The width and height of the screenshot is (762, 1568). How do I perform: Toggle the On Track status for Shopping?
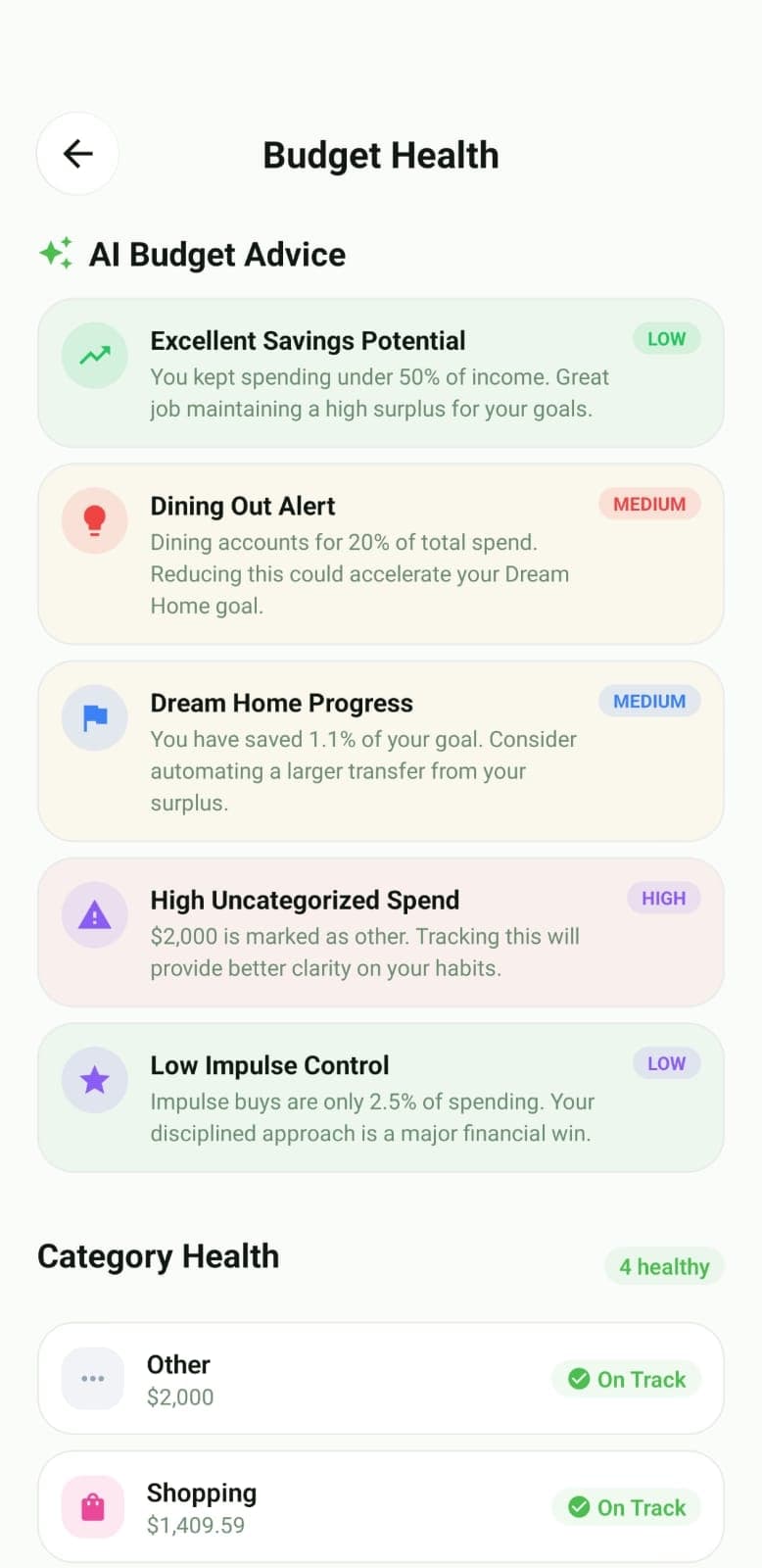coord(627,1507)
